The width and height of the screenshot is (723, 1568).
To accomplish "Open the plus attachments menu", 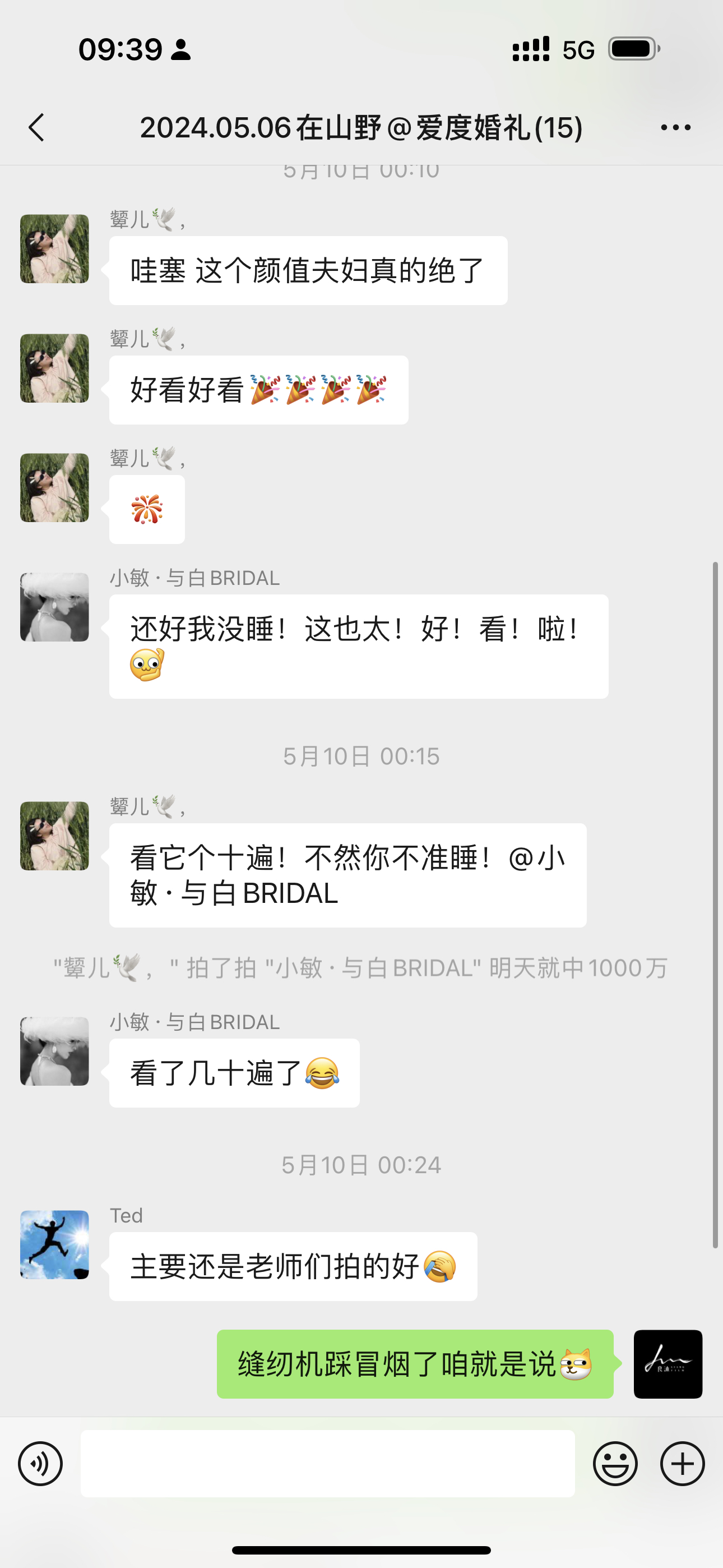I will click(x=682, y=1464).
